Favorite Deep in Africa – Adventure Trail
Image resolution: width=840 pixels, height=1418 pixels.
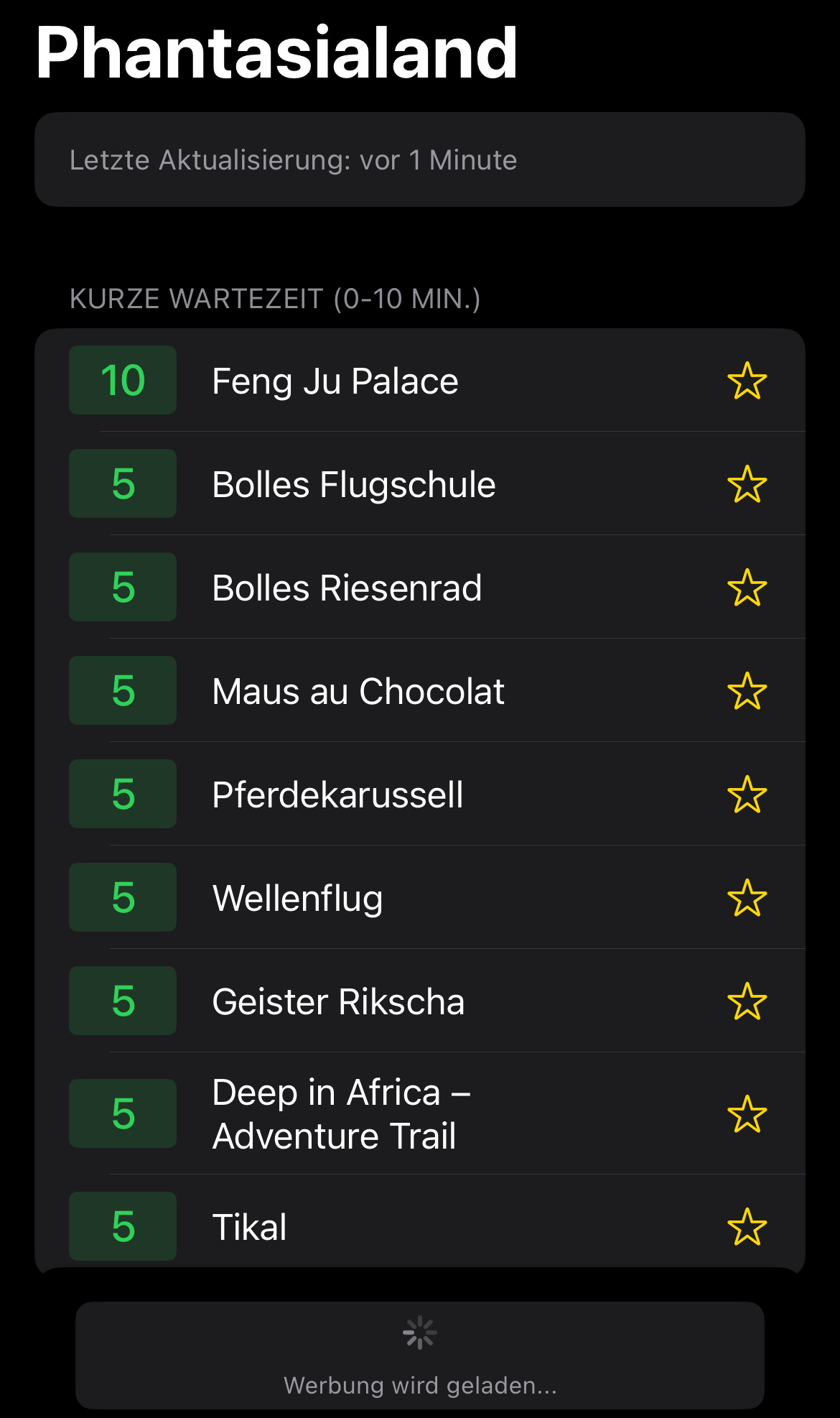[747, 1114]
